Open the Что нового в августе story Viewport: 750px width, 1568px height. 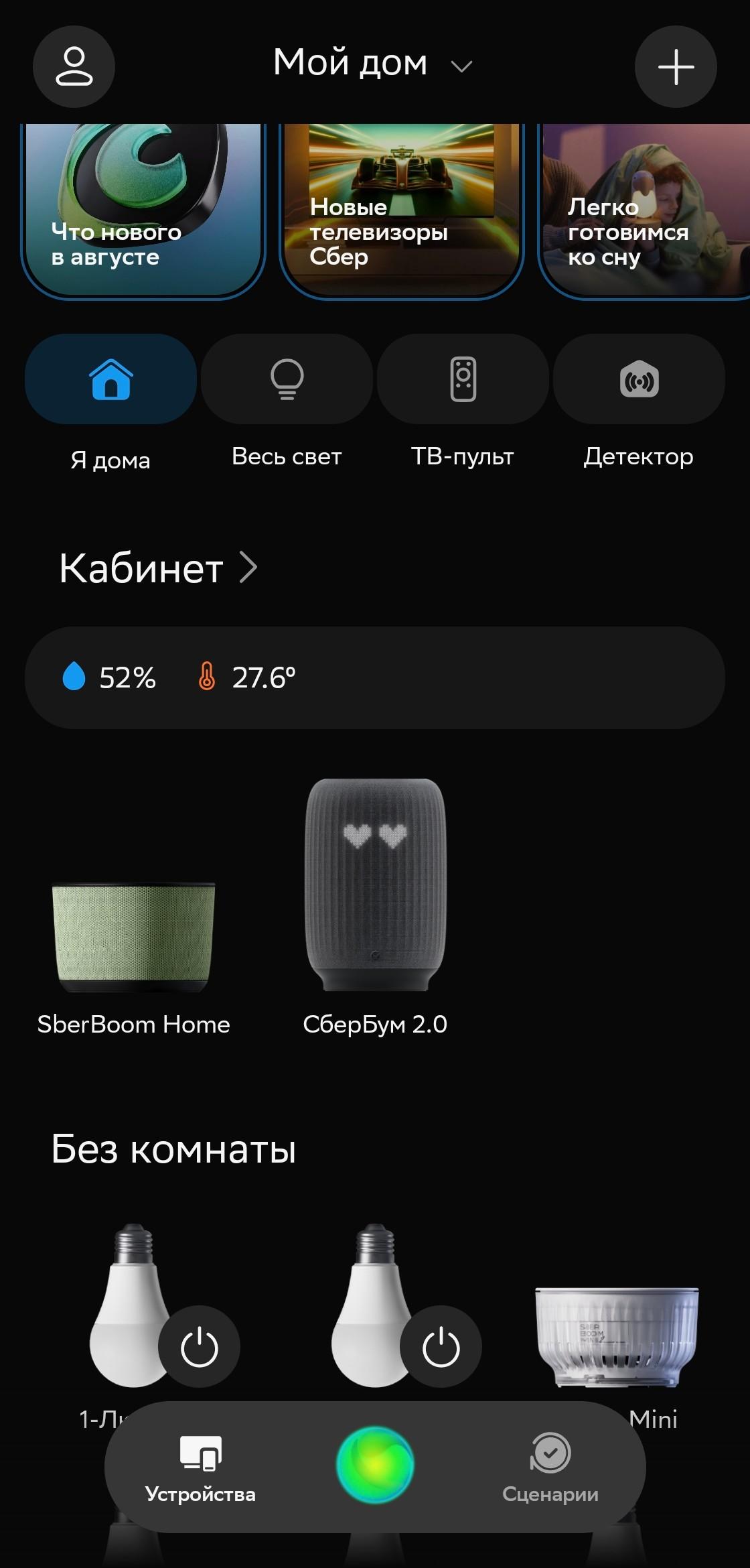pyautogui.click(x=143, y=210)
